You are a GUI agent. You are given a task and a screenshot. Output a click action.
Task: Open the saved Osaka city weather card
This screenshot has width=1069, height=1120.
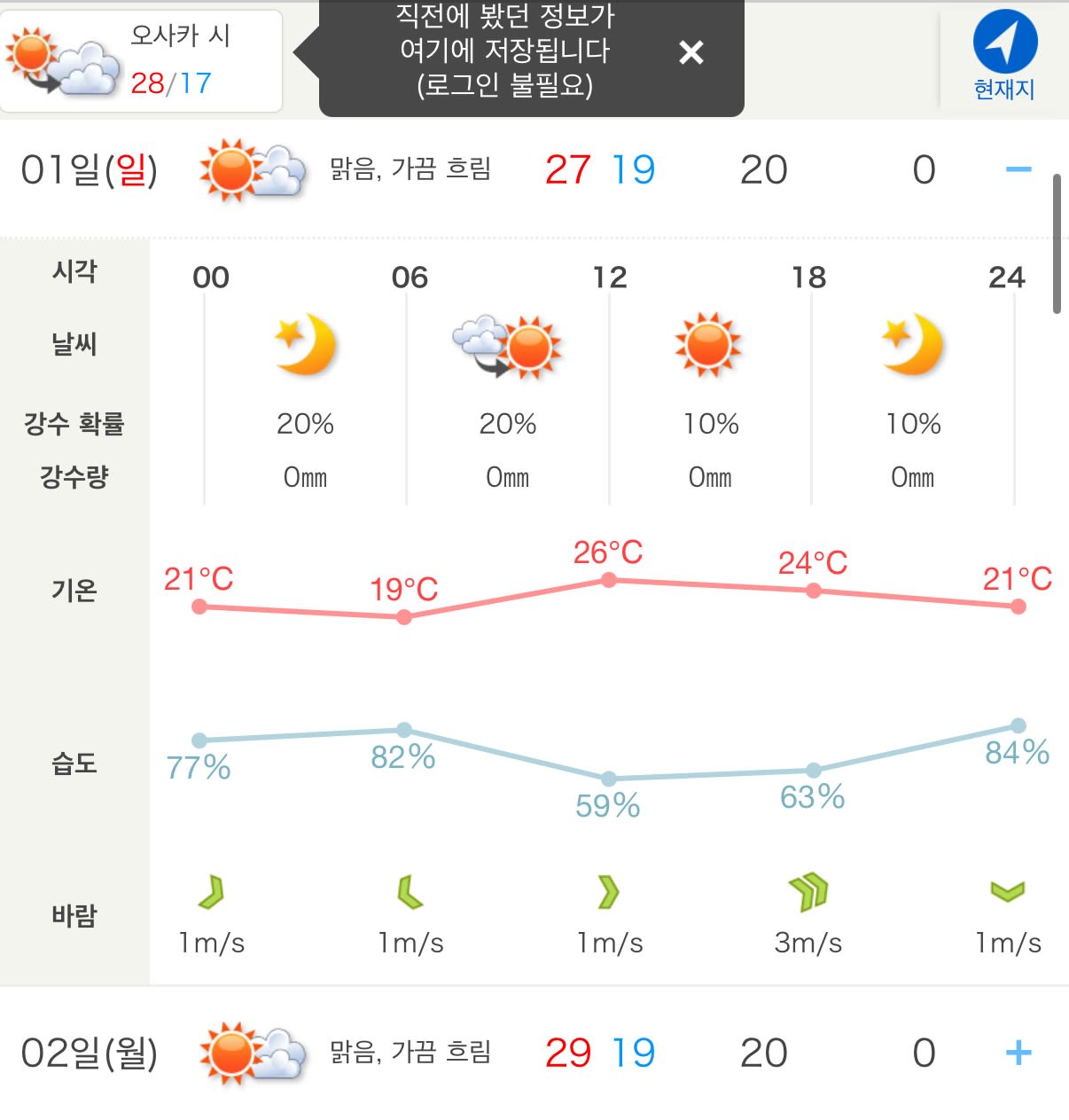point(141,61)
